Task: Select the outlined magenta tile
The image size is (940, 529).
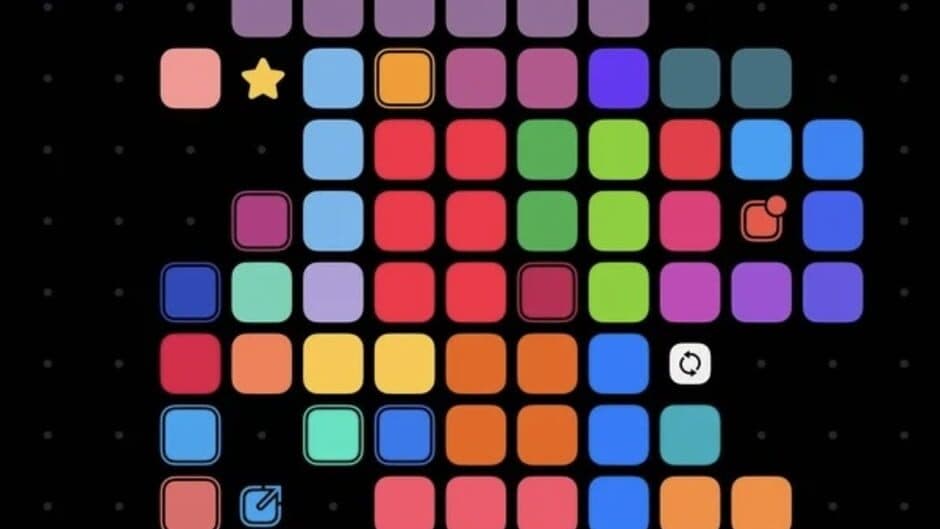Action: (x=262, y=221)
